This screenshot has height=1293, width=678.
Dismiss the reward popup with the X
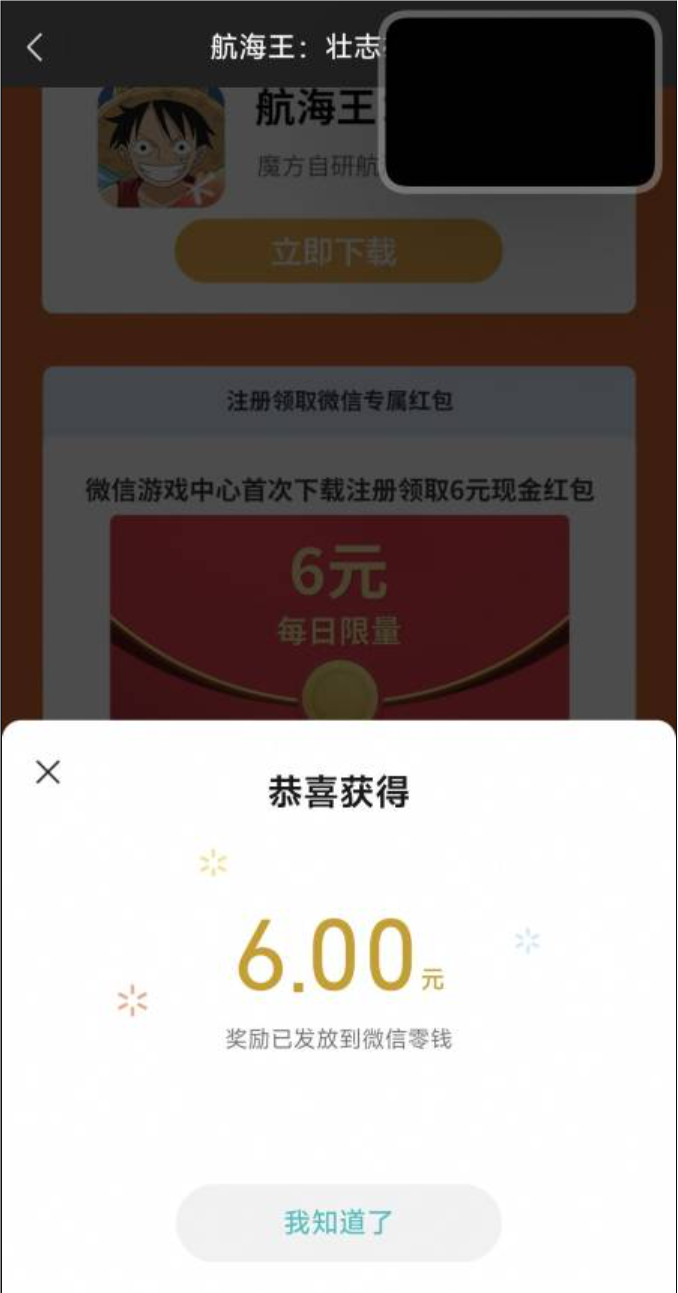tap(48, 772)
